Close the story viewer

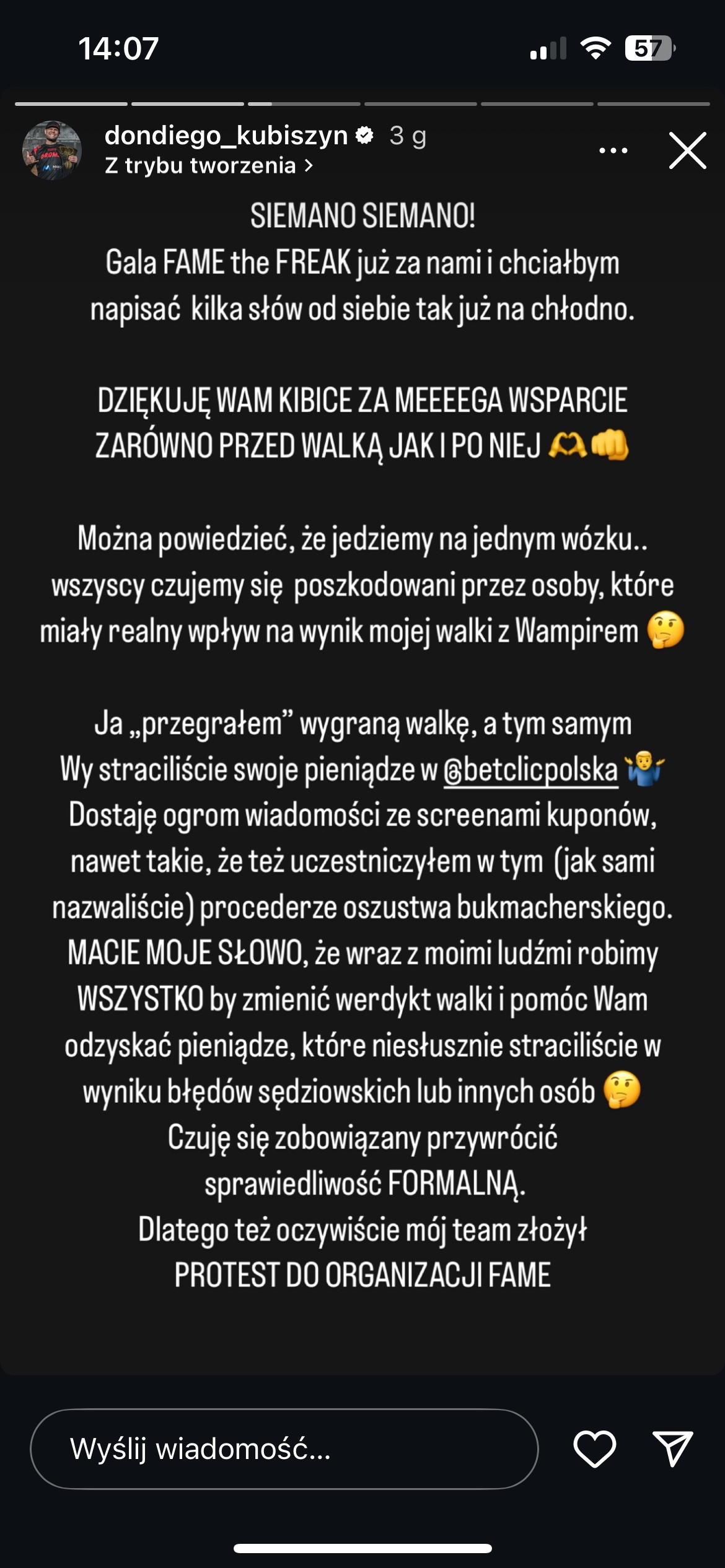687,150
